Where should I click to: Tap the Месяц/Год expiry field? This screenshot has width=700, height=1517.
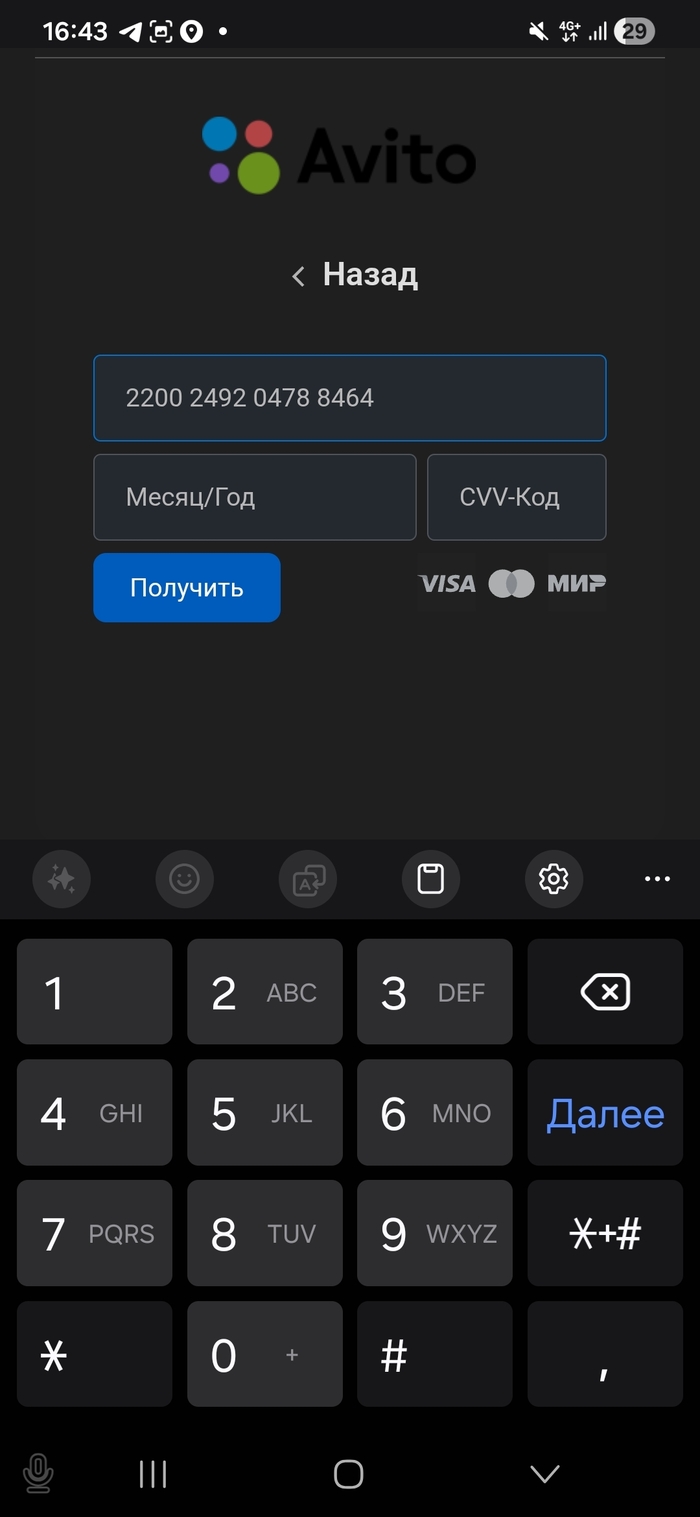coord(254,497)
